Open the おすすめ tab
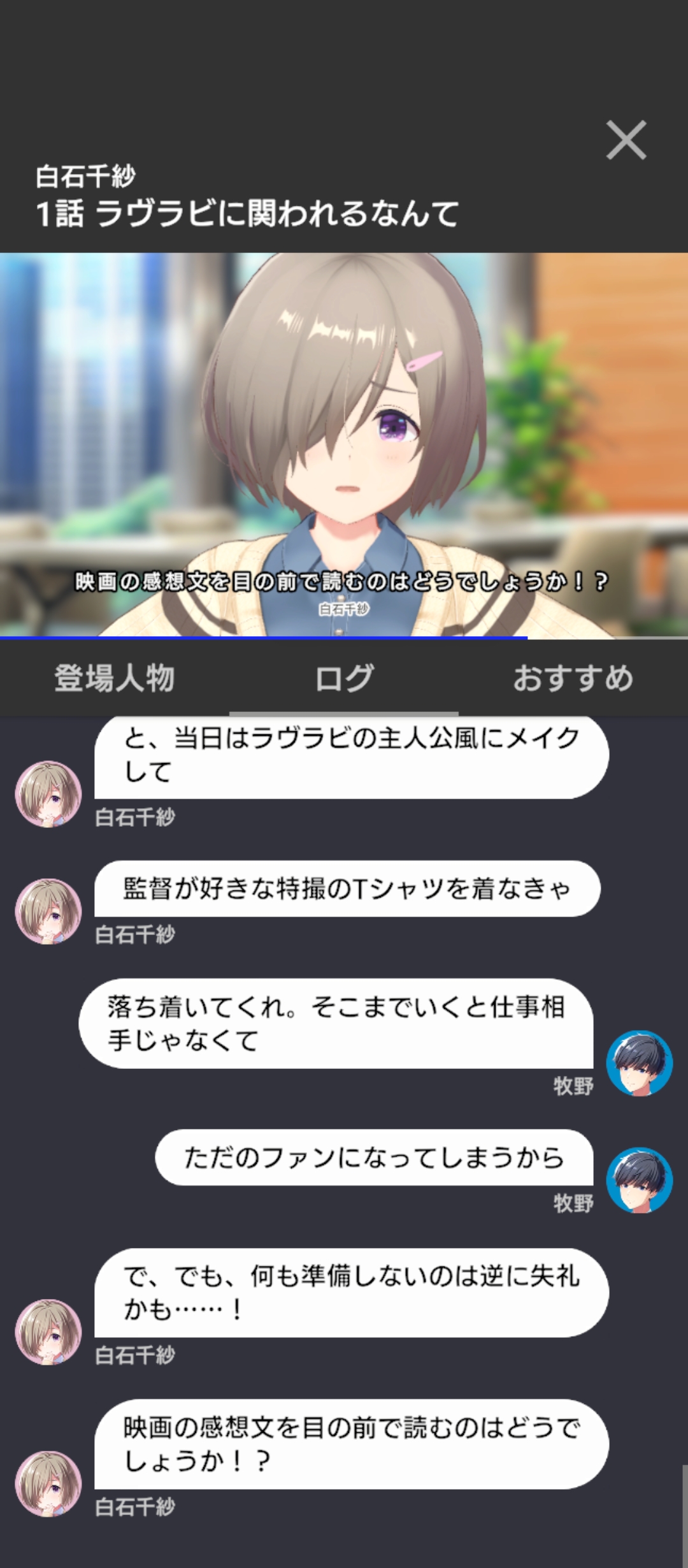The height and width of the screenshot is (1568, 688). click(x=573, y=678)
